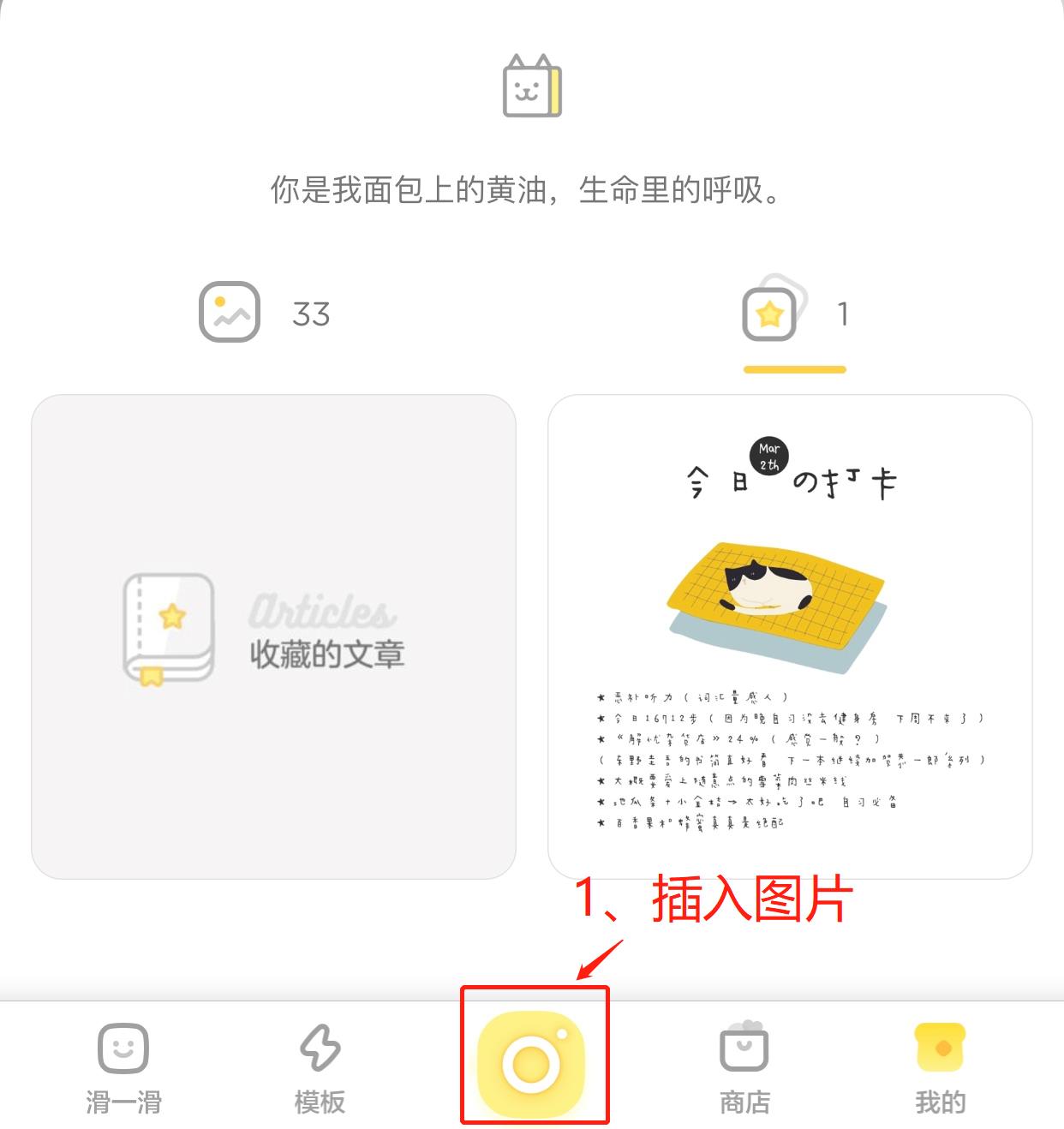1064x1129 pixels.
Task: Switch to the starred works tab showing 1
Action: click(797, 315)
